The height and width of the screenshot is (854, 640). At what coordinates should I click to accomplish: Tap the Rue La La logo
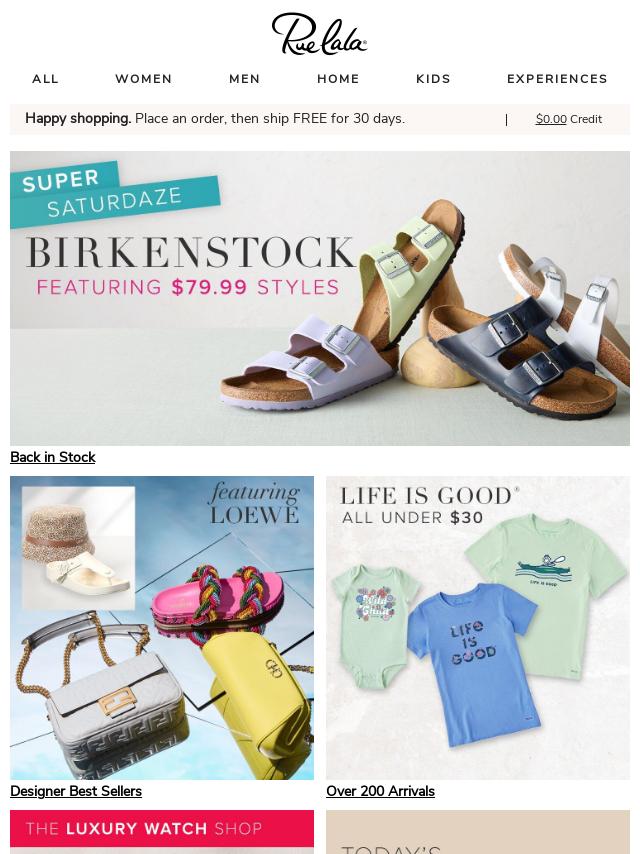click(x=320, y=34)
